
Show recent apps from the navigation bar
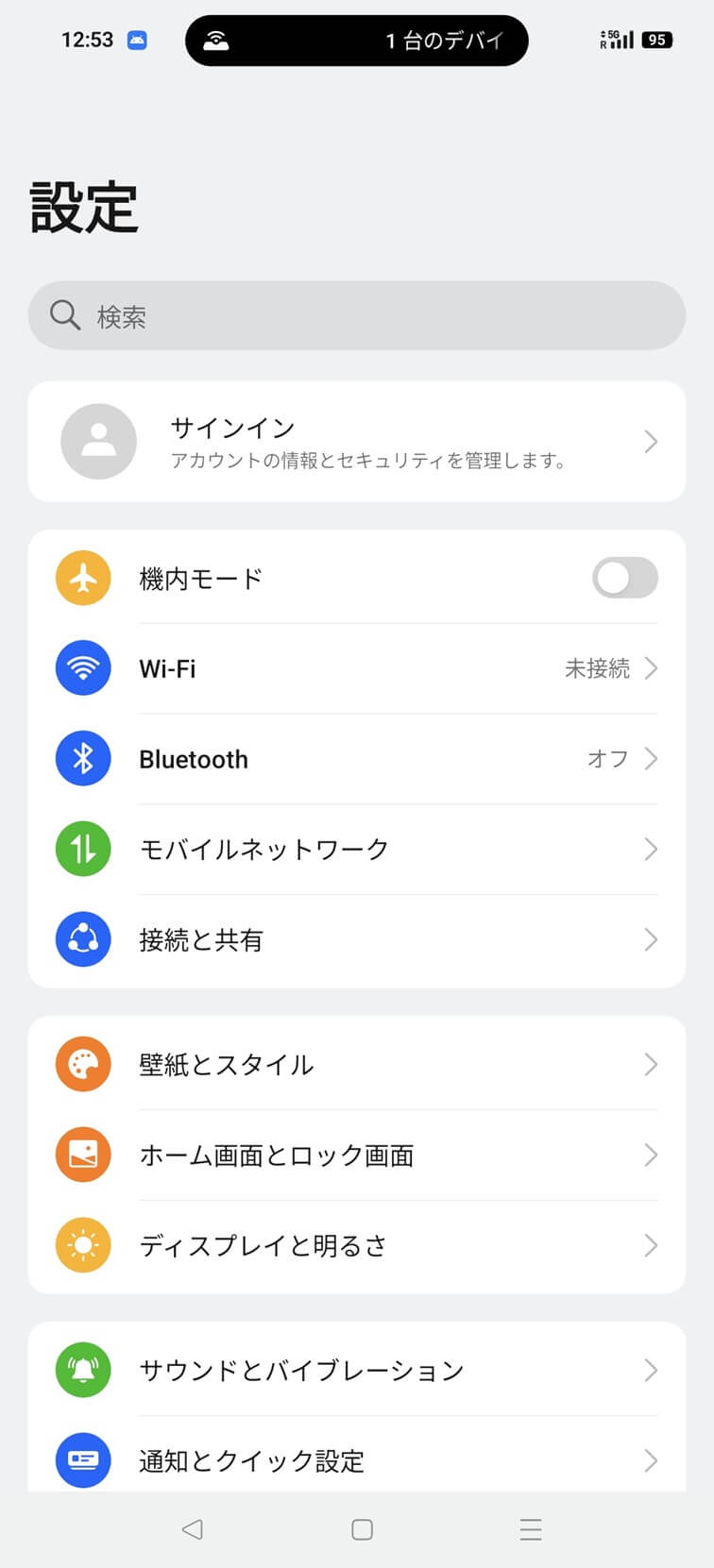(531, 1529)
